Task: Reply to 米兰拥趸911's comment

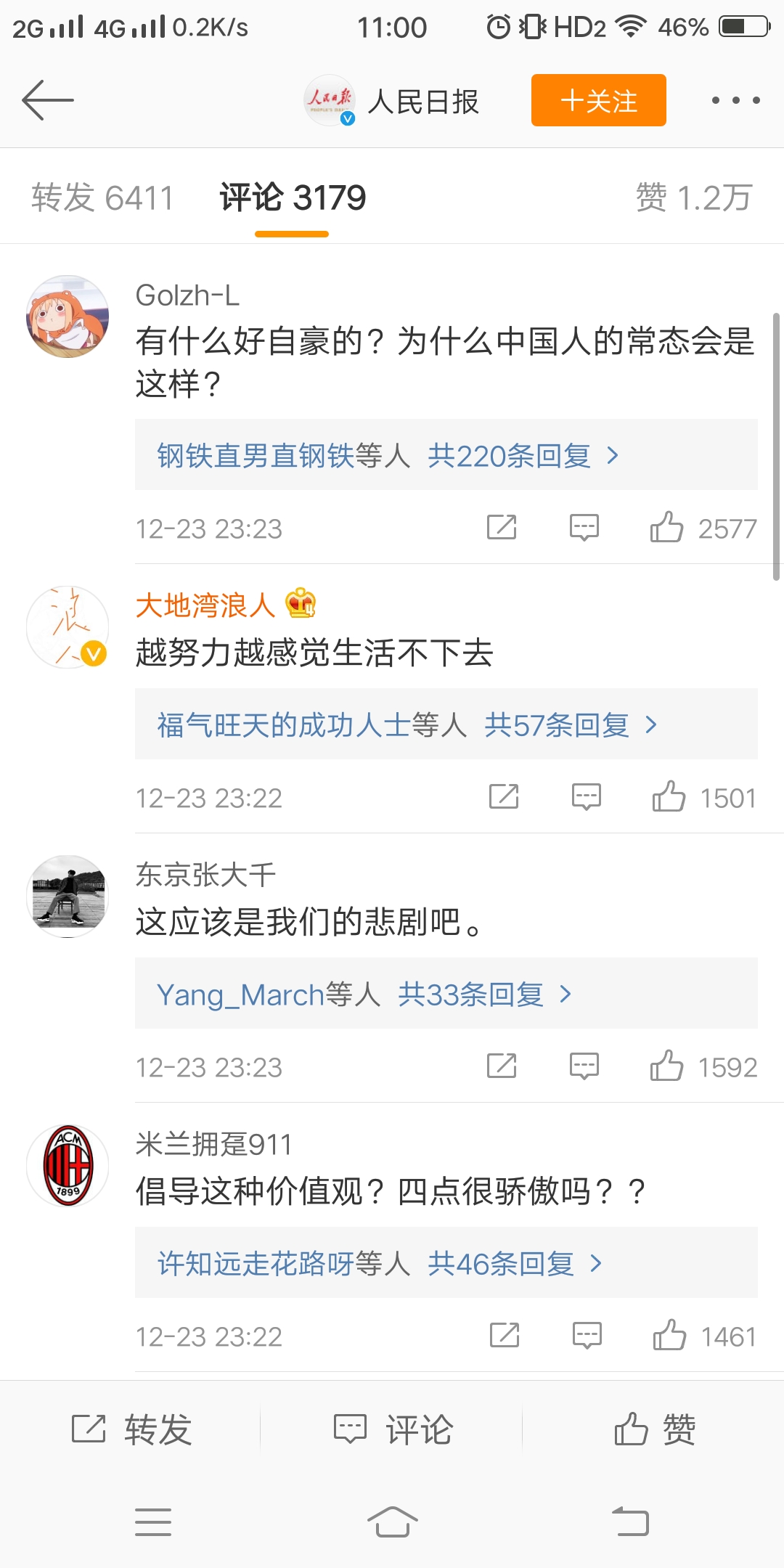Action: [587, 1336]
